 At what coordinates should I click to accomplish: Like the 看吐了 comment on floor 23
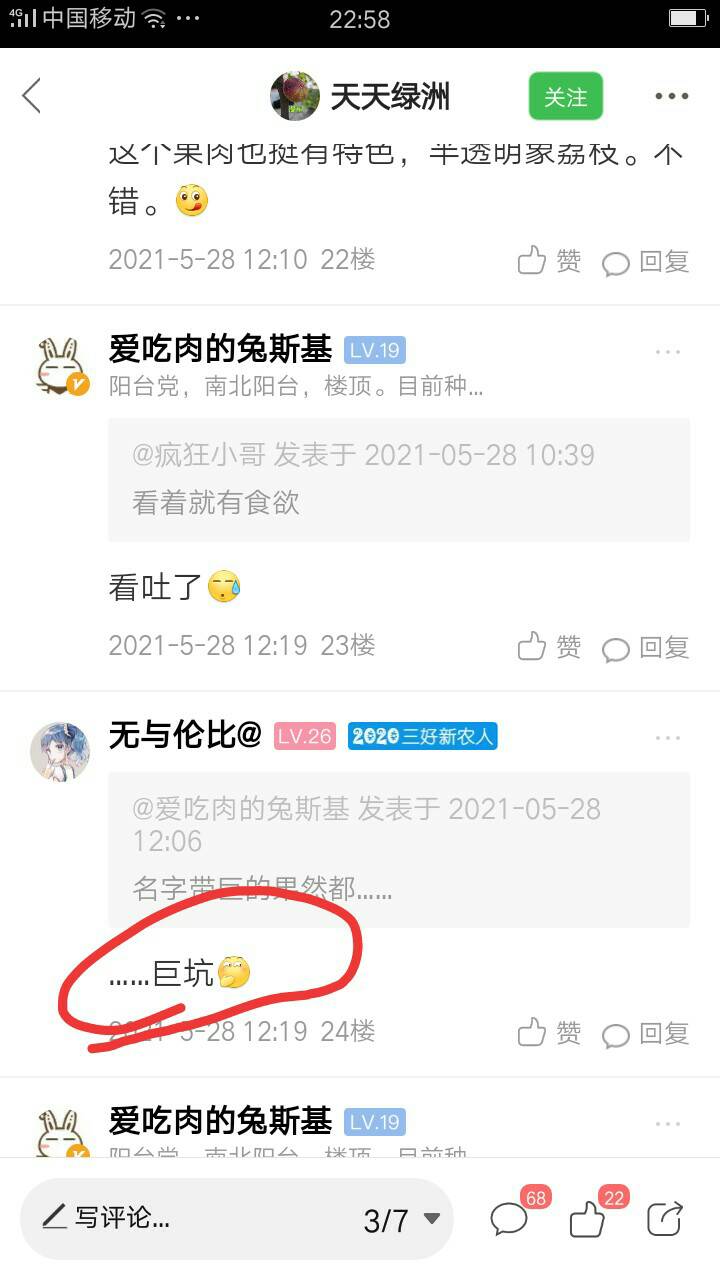(549, 647)
